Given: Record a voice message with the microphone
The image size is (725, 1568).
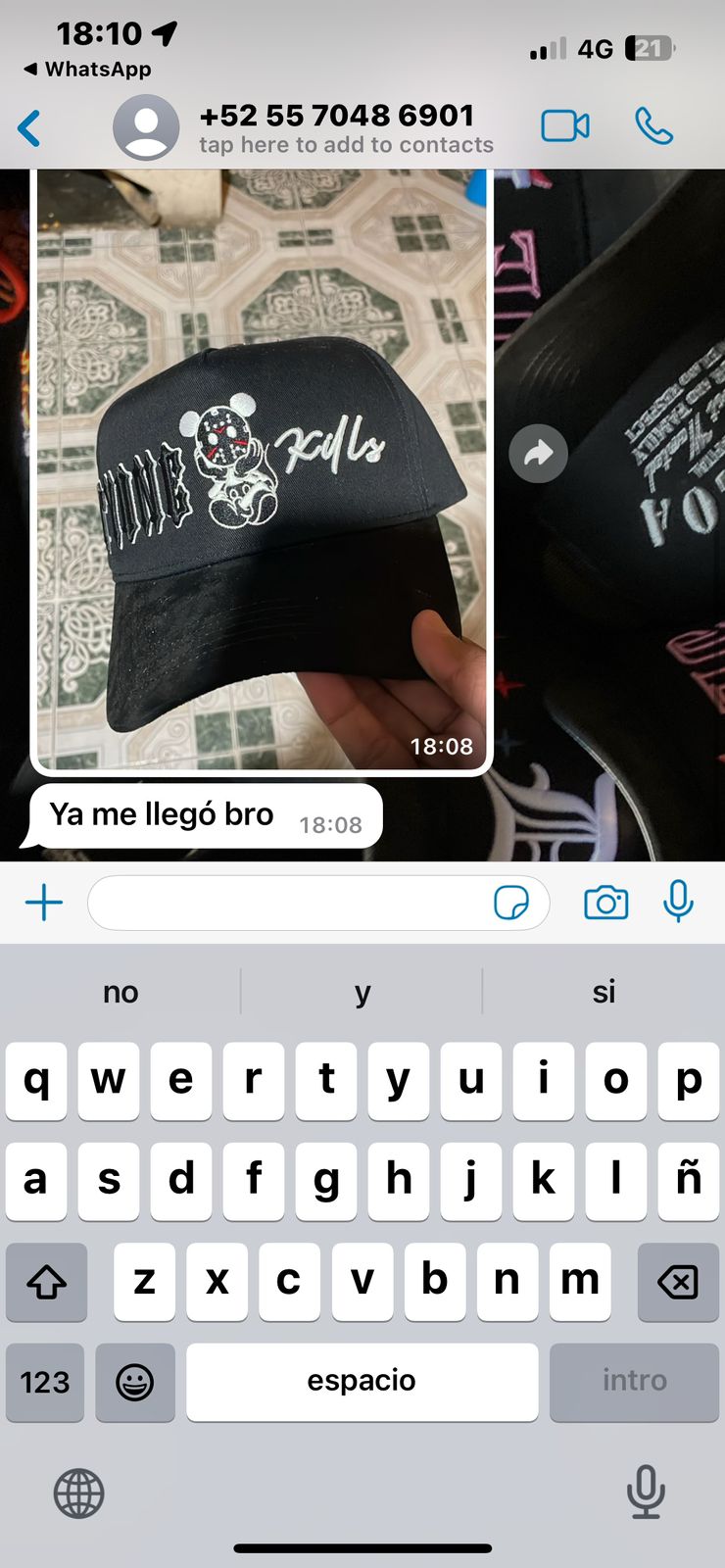Looking at the screenshot, I should pyautogui.click(x=678, y=901).
